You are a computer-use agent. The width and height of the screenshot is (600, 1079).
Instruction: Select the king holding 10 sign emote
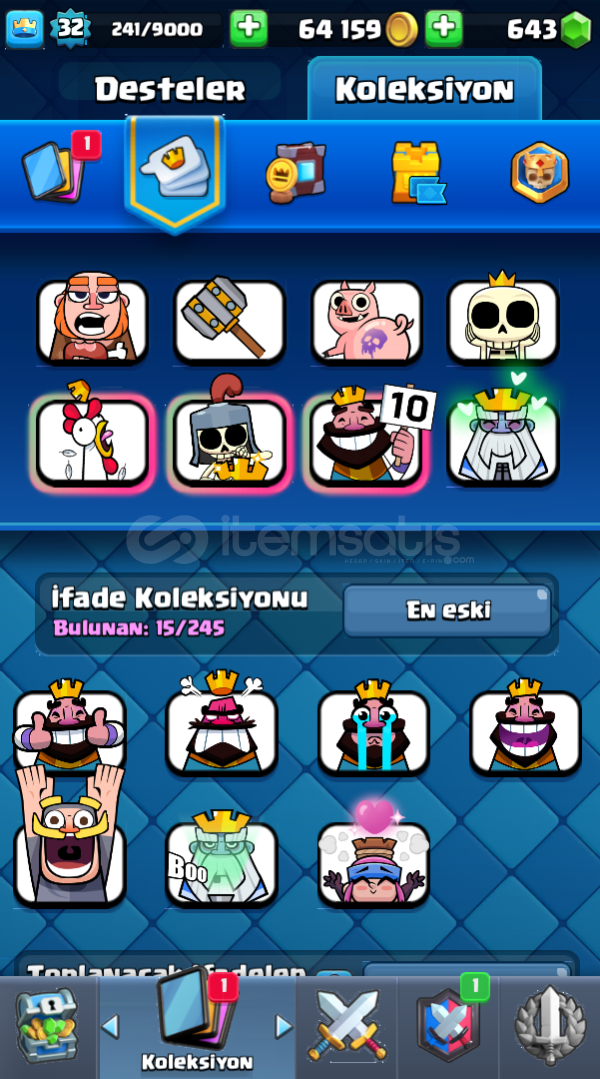366,440
